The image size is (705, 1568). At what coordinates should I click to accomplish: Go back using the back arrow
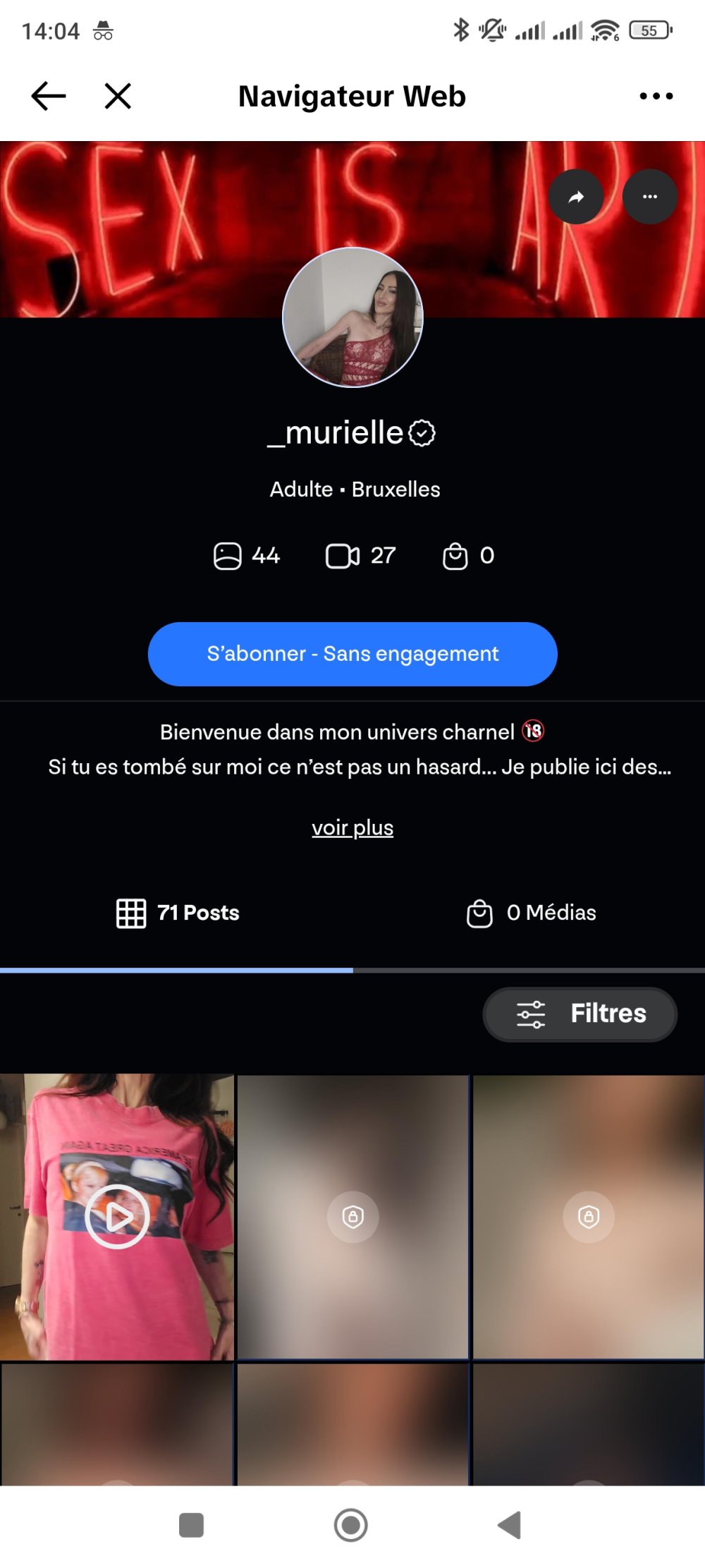pos(48,96)
